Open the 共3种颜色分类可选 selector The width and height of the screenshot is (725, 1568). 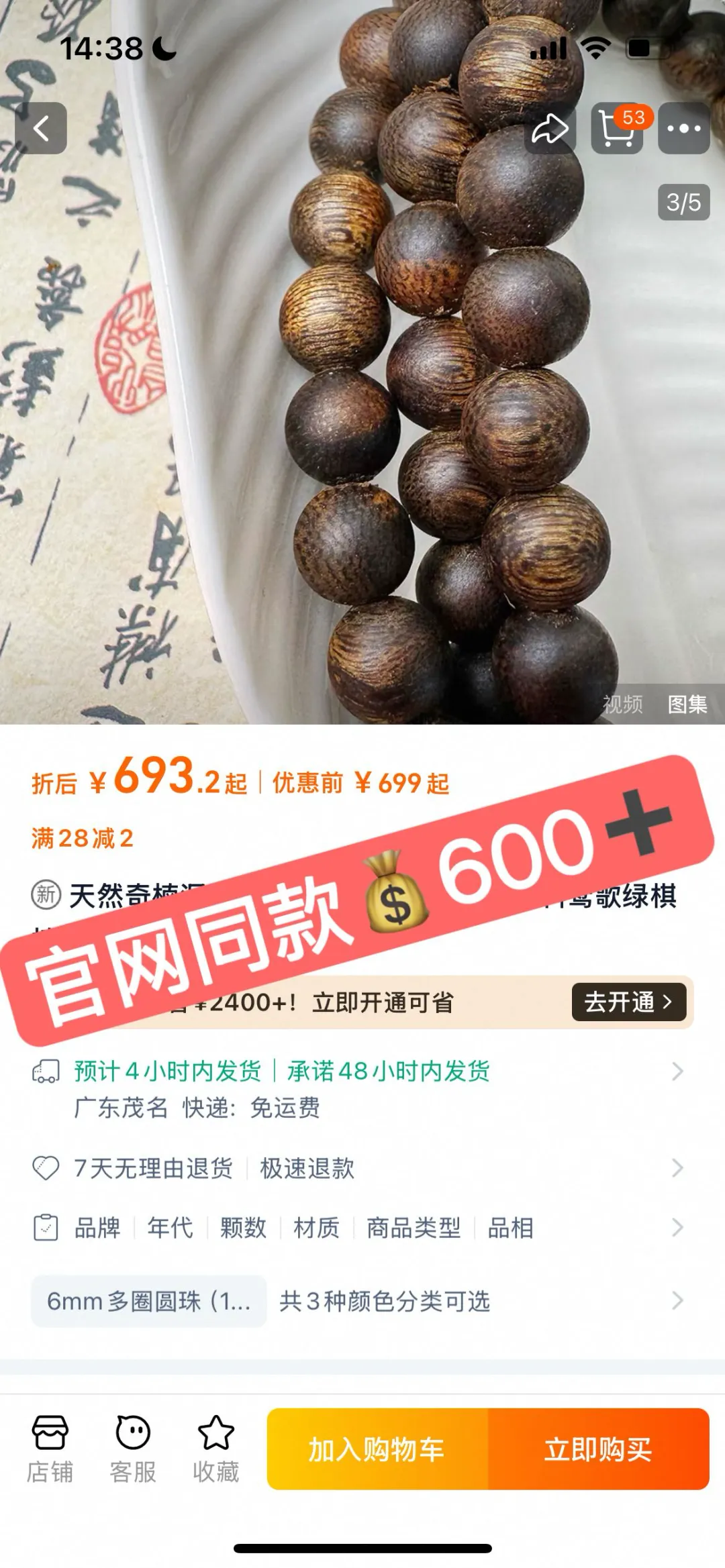pos(385,1301)
